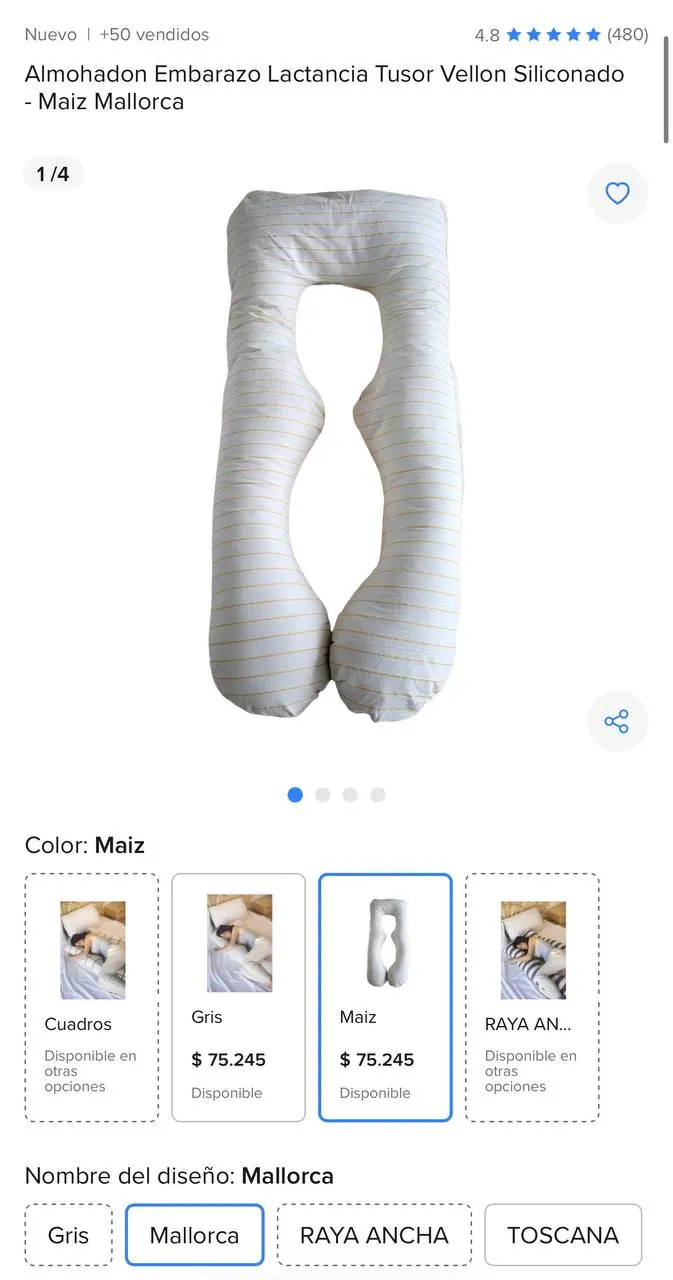Add this pillow to favorites with the heart

pyautogui.click(x=617, y=193)
